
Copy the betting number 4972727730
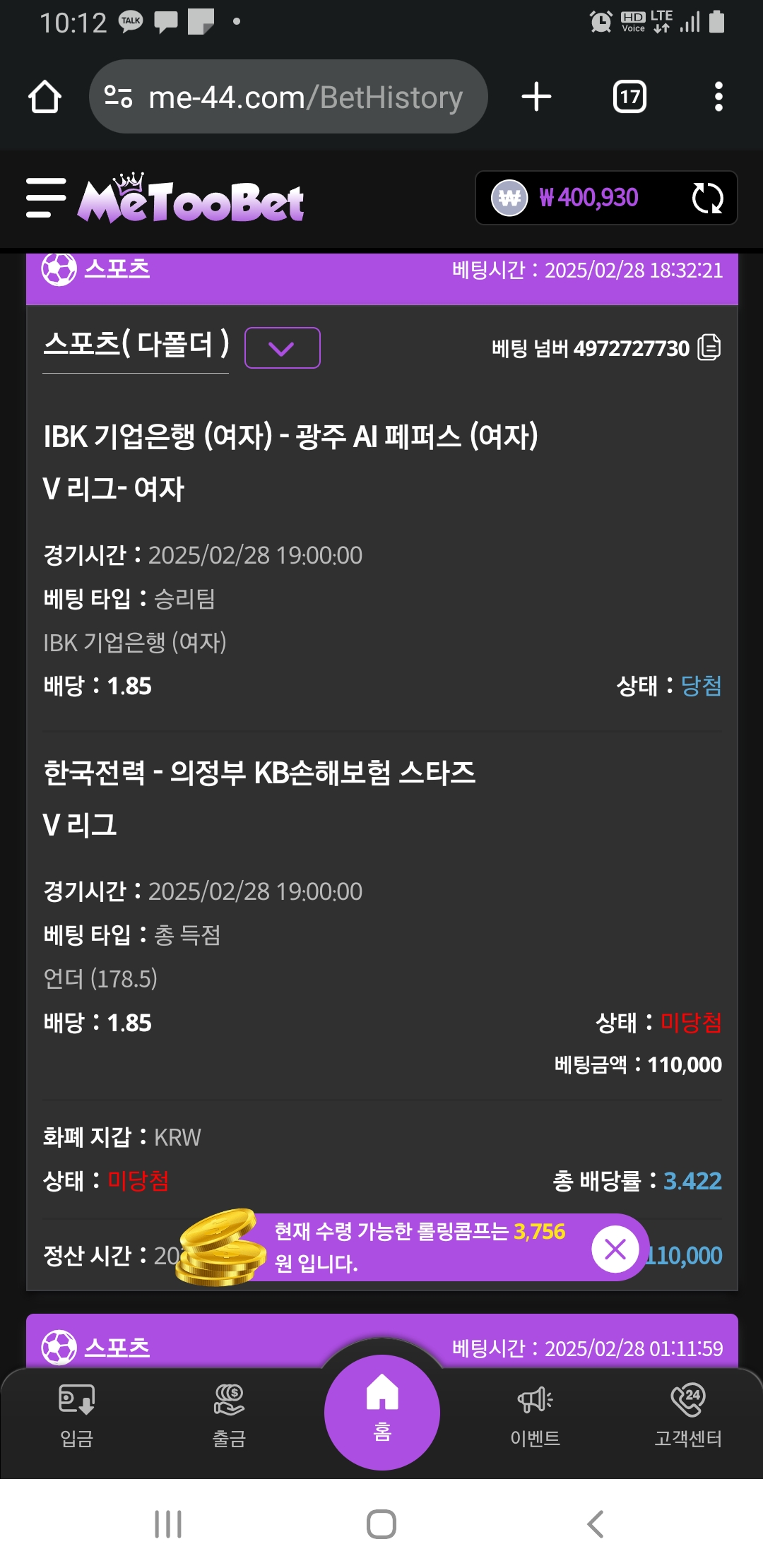tap(709, 348)
